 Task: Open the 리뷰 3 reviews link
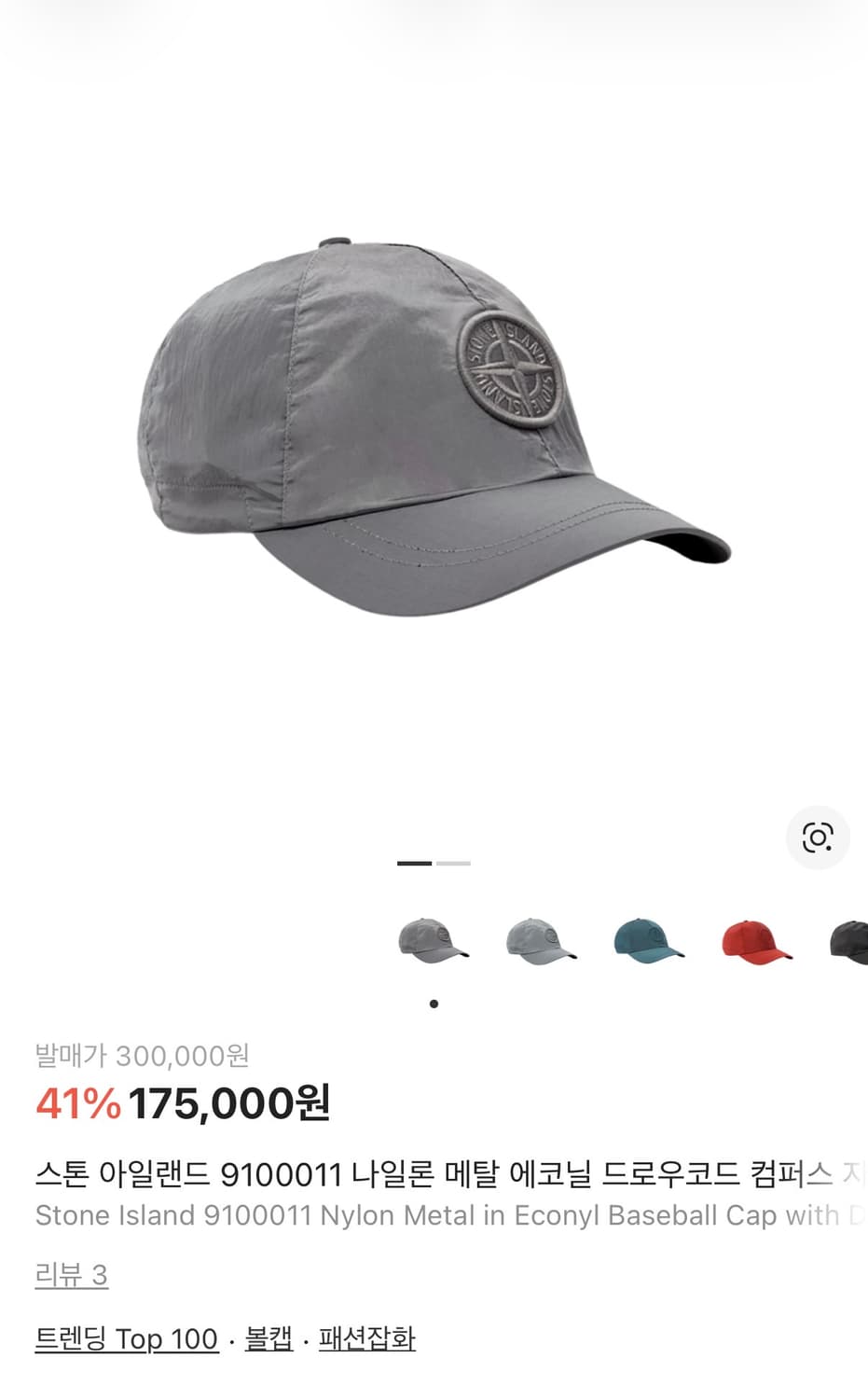coord(71,1277)
